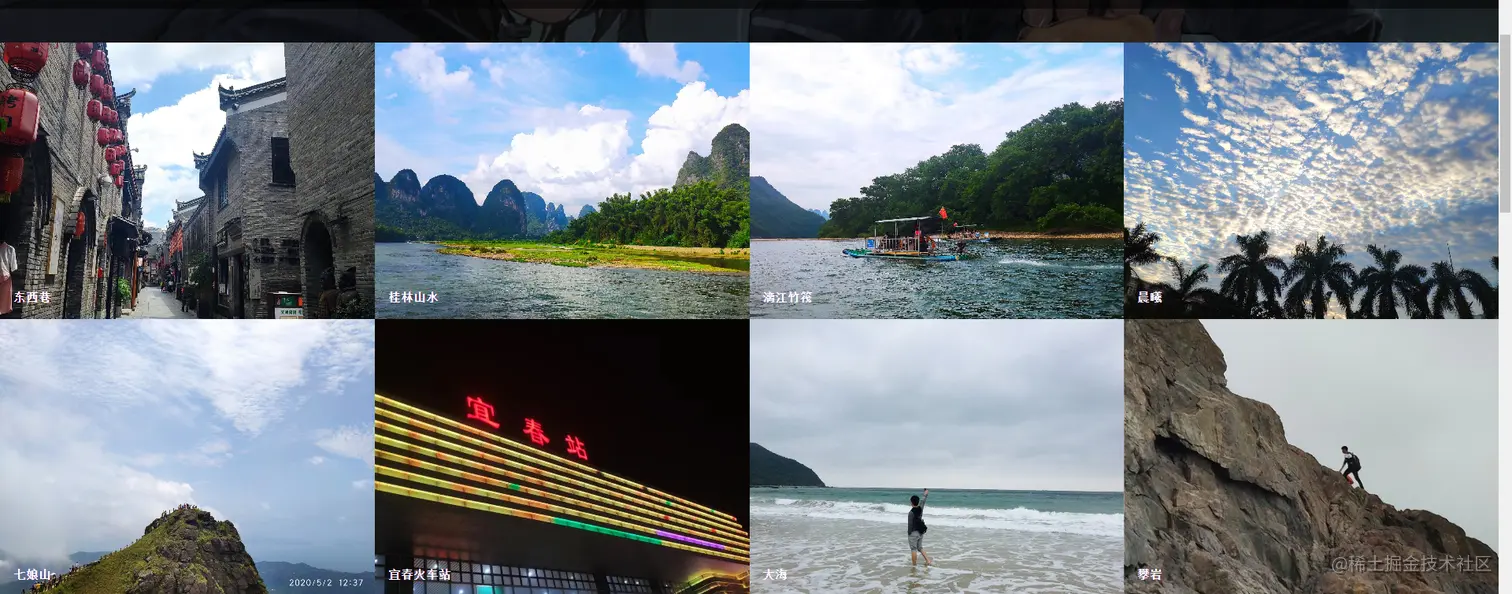Tap the 七娘山 mountain tile
Viewport: 1512px width, 594px height.
[x=187, y=456]
